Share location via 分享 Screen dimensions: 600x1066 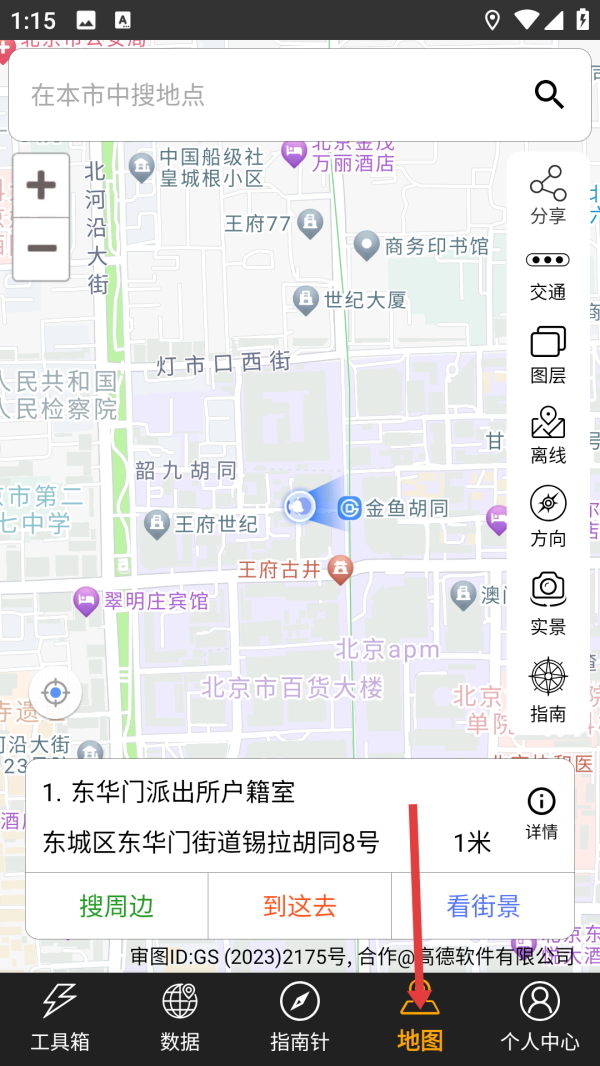click(548, 195)
